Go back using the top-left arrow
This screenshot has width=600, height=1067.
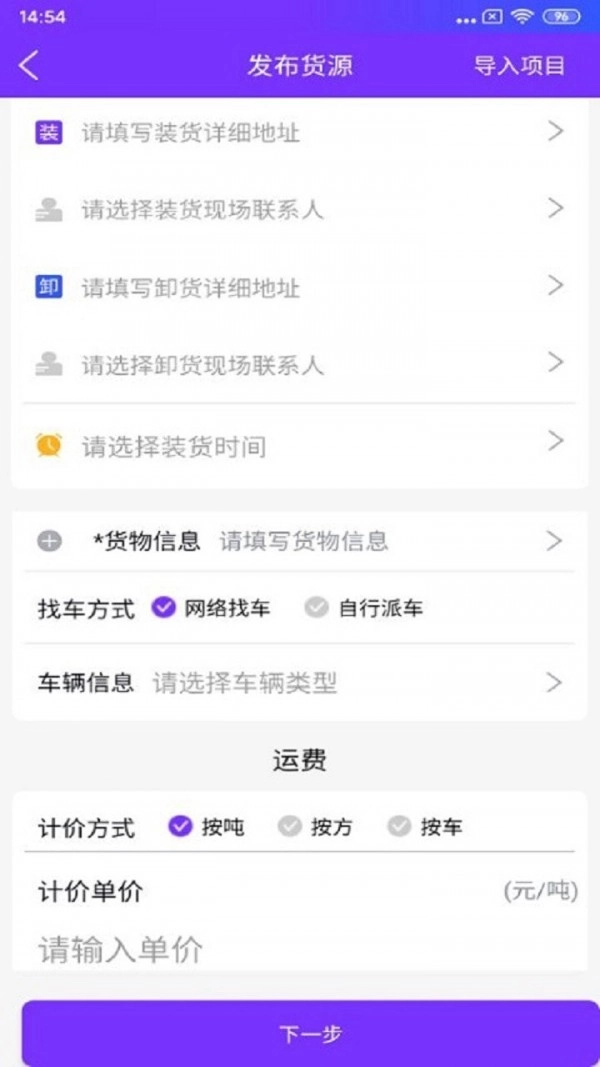point(29,66)
